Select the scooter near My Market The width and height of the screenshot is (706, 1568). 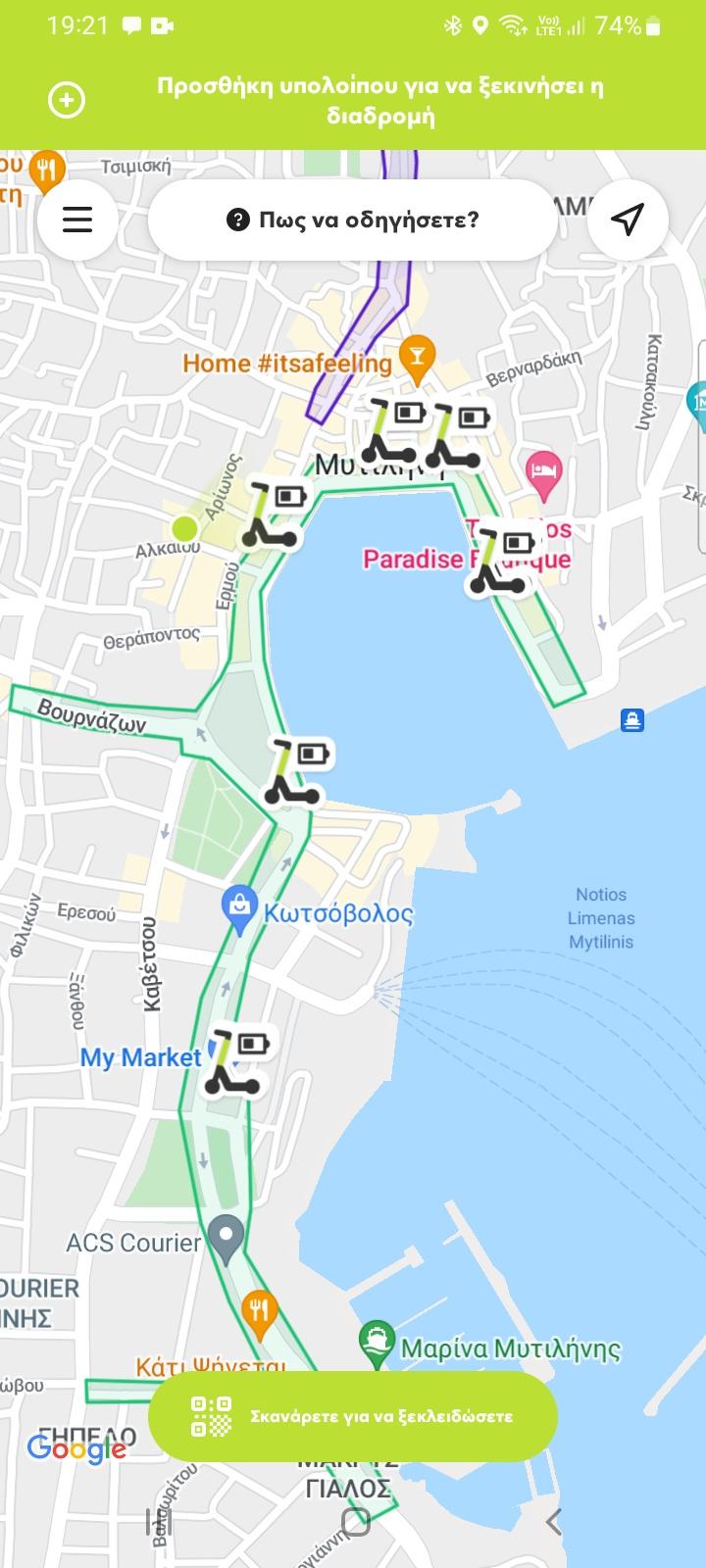pyautogui.click(x=232, y=1065)
